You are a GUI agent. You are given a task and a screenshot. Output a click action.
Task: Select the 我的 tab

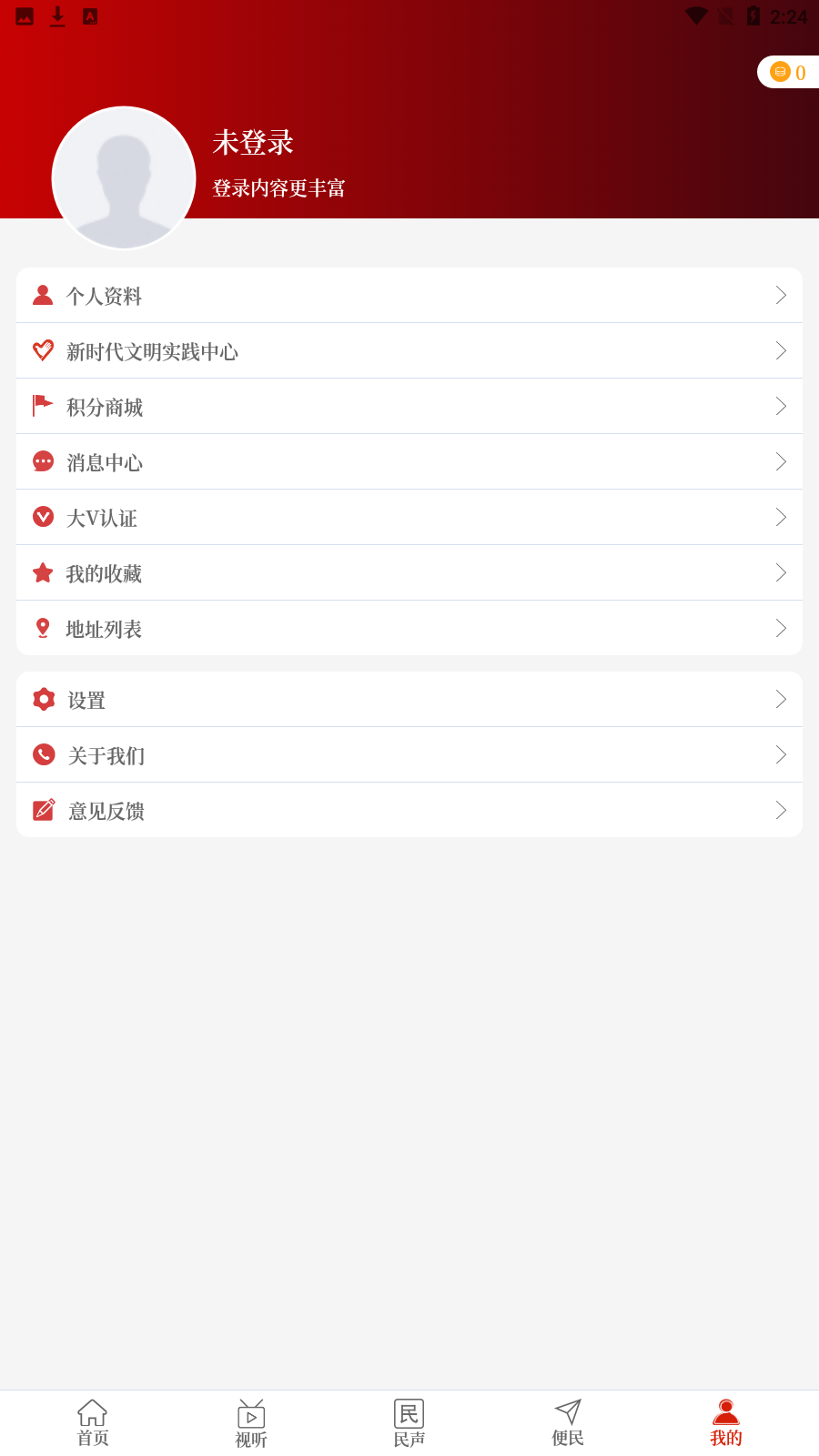726,1423
